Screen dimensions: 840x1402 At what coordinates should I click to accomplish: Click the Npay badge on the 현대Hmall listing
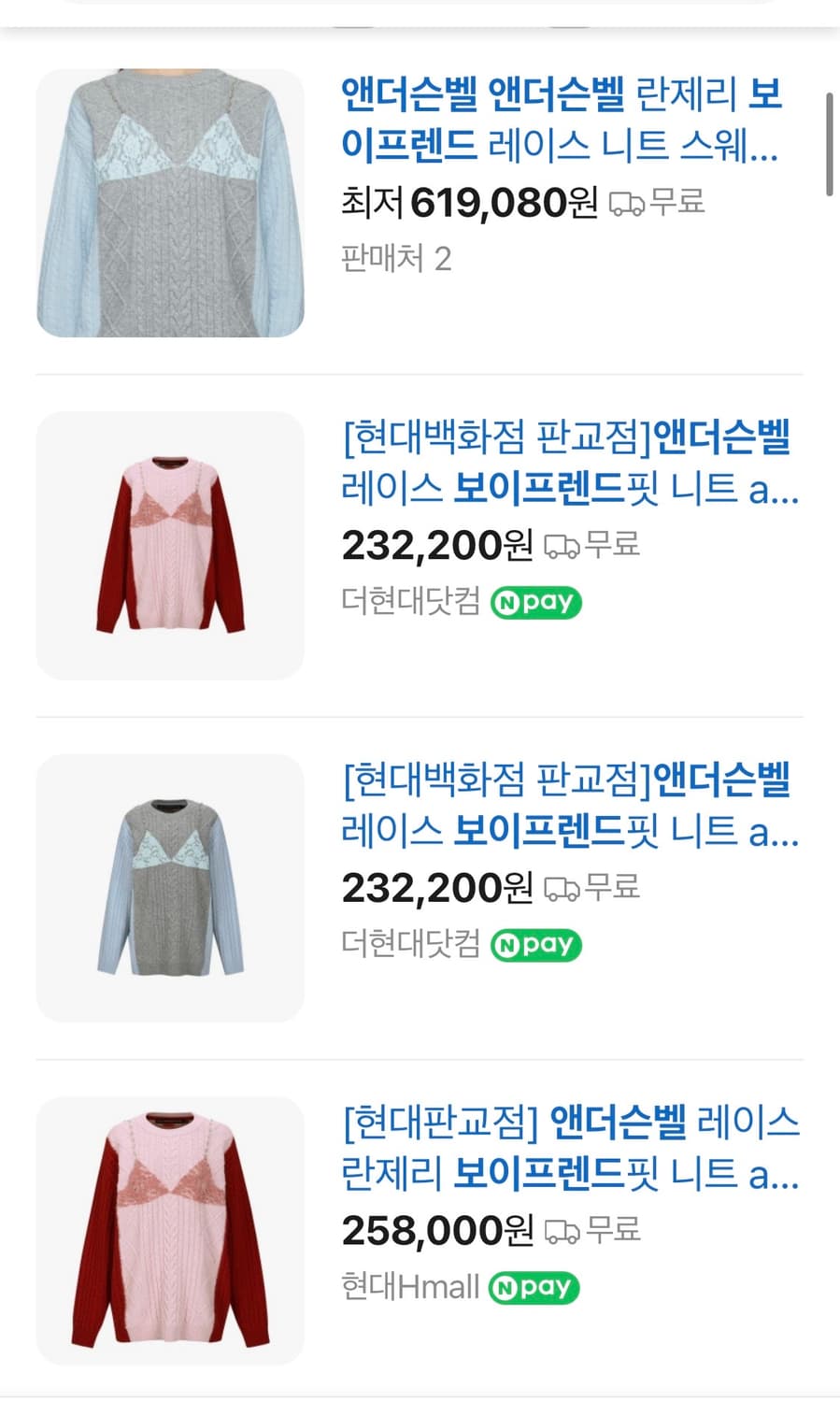click(534, 1287)
